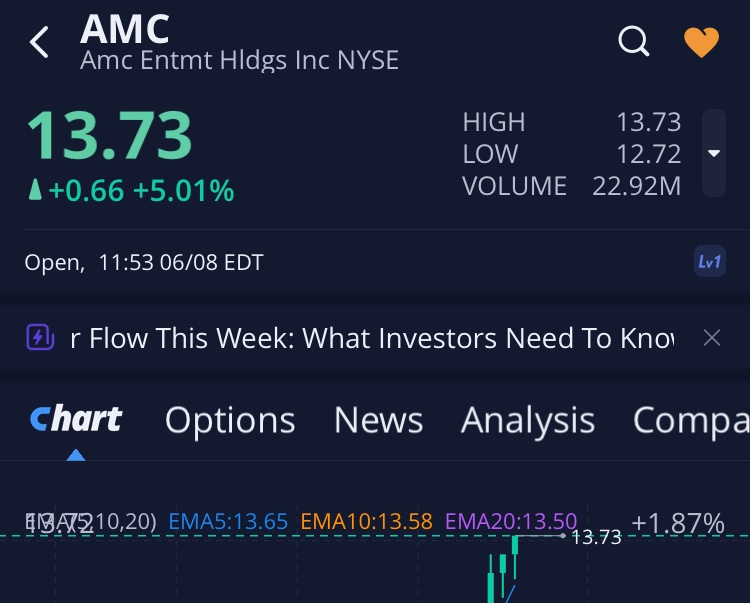
Task: Toggle AMC favorite heart
Action: coord(701,42)
